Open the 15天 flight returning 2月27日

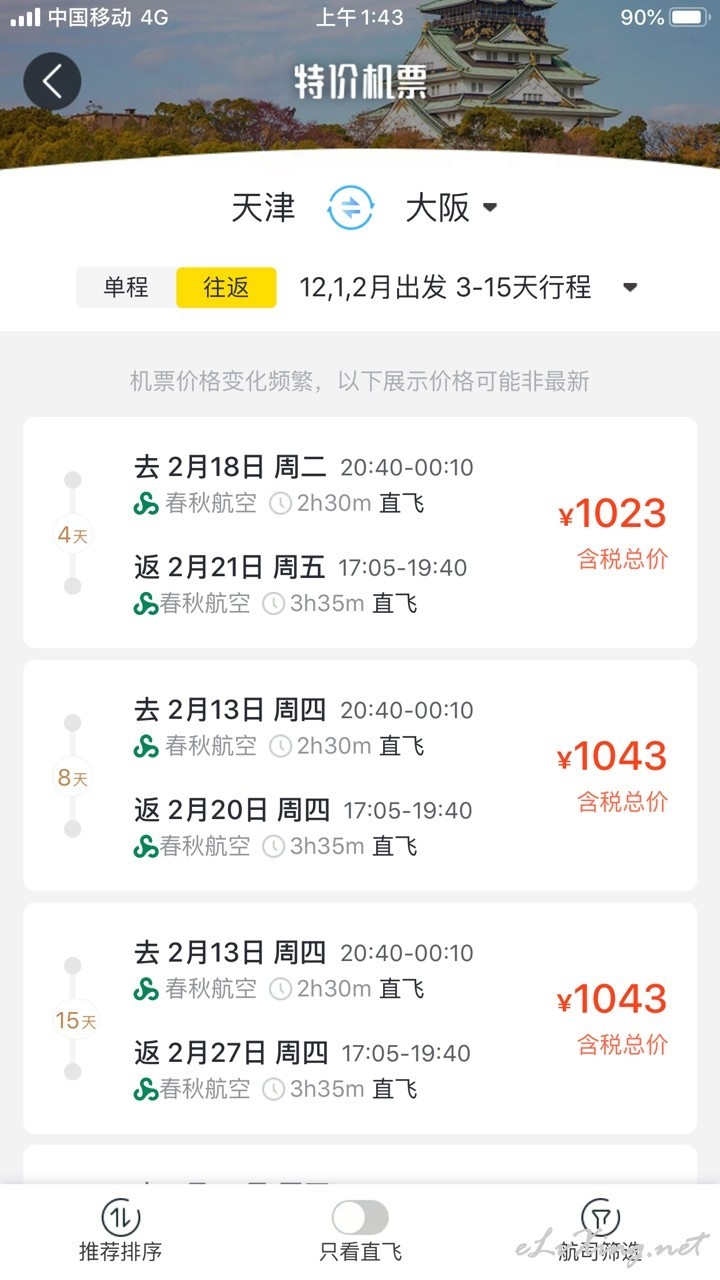click(360, 1018)
